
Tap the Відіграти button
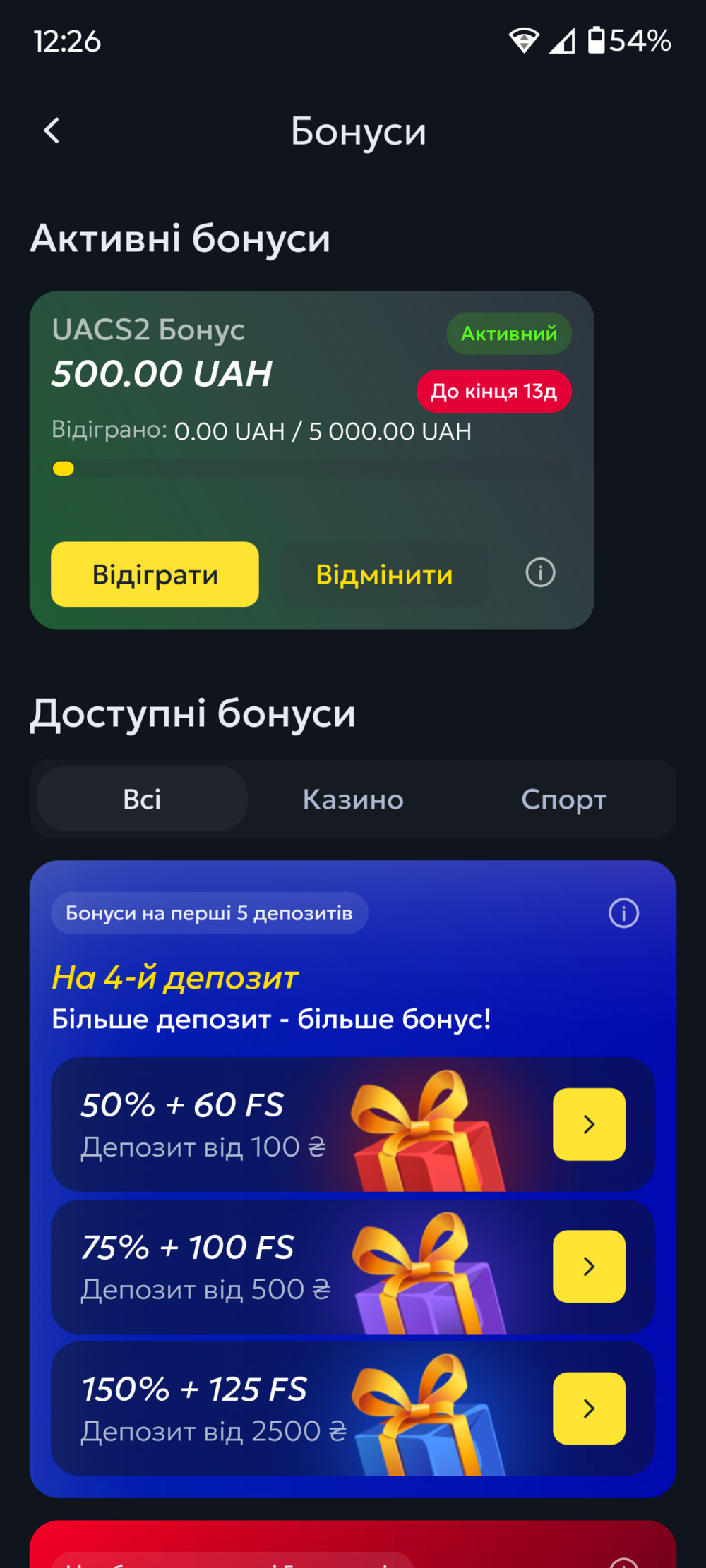pyautogui.click(x=155, y=574)
